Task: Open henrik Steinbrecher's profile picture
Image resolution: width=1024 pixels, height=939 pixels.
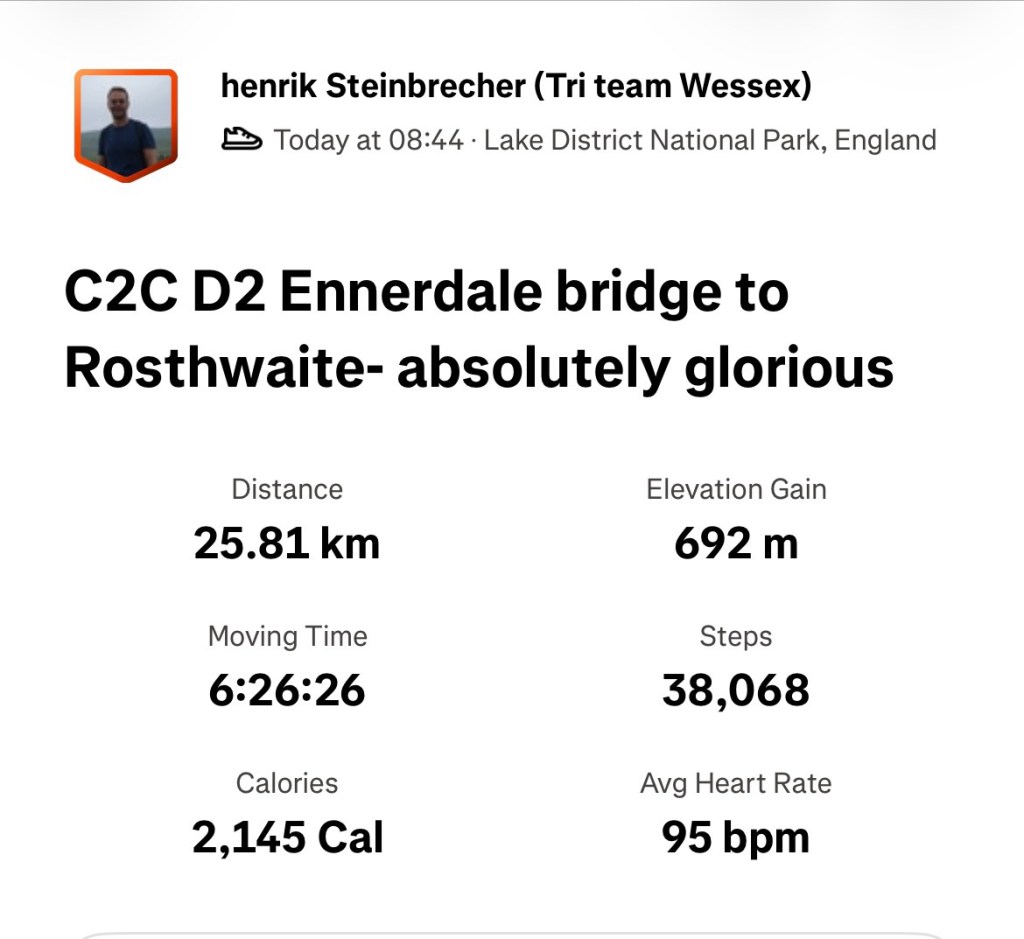Action: coord(126,125)
